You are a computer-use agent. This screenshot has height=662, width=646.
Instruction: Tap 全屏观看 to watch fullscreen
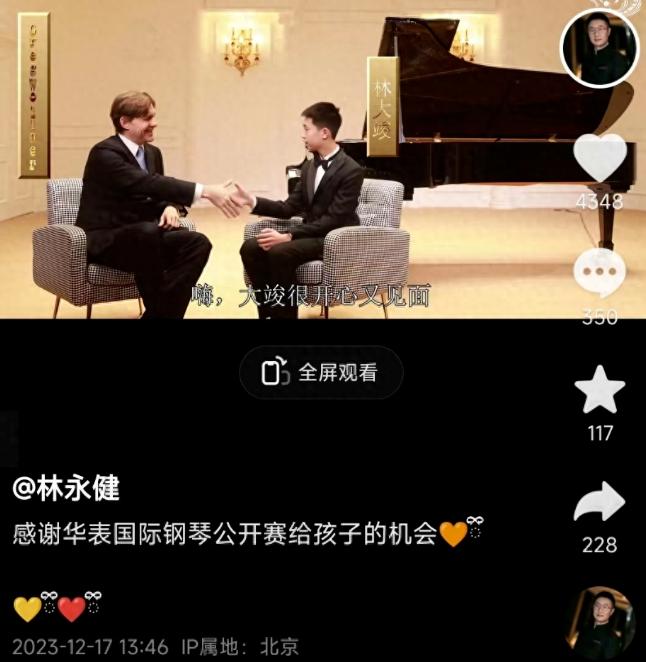(321, 373)
